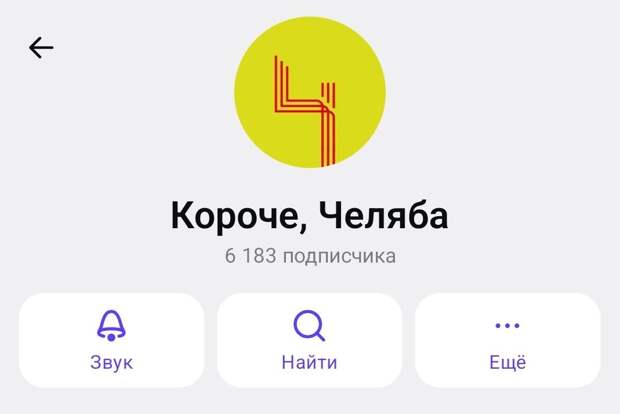Tap the Звук notification button
The height and width of the screenshot is (414, 620).
coord(111,339)
